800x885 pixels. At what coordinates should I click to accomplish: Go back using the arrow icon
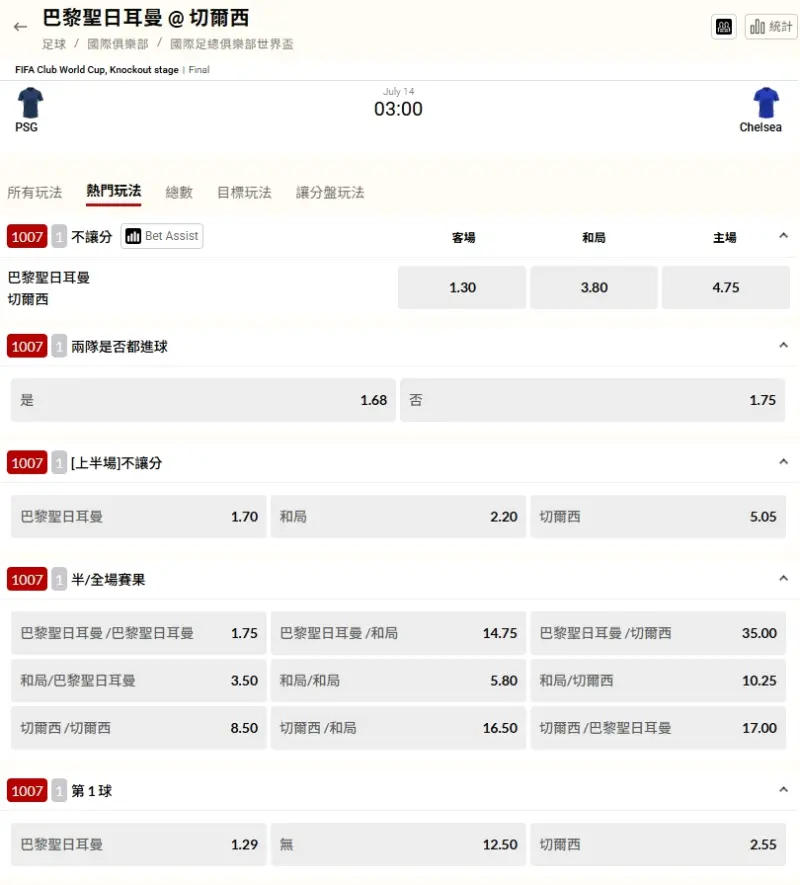[x=20, y=27]
